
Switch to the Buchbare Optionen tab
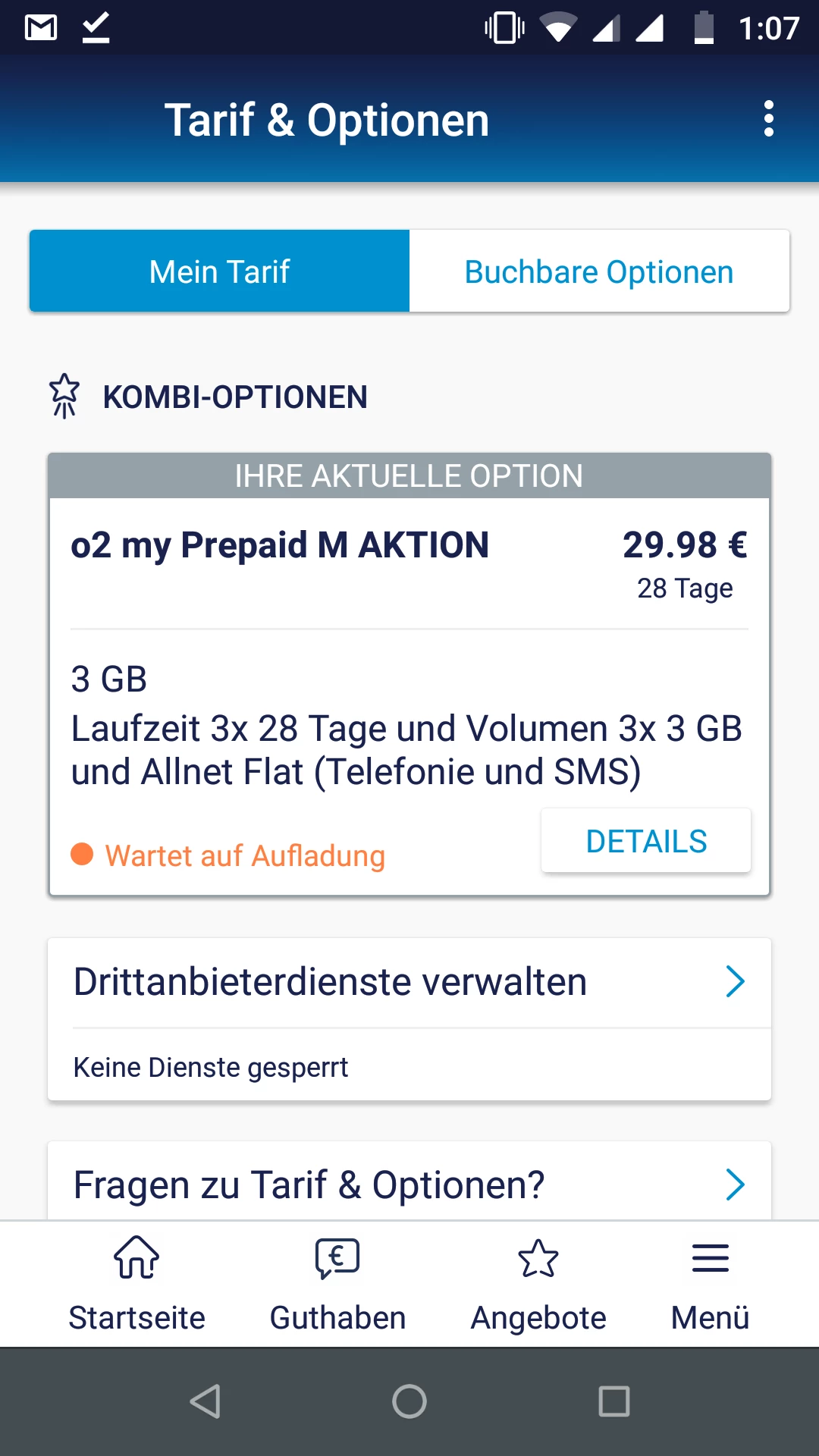pos(599,271)
